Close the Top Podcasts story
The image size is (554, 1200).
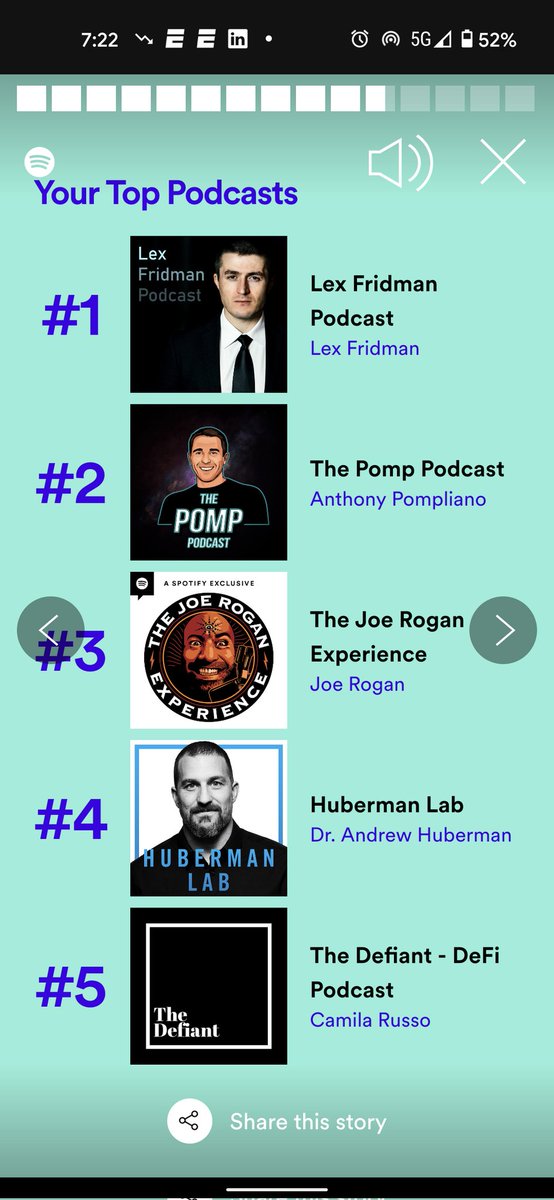[503, 162]
